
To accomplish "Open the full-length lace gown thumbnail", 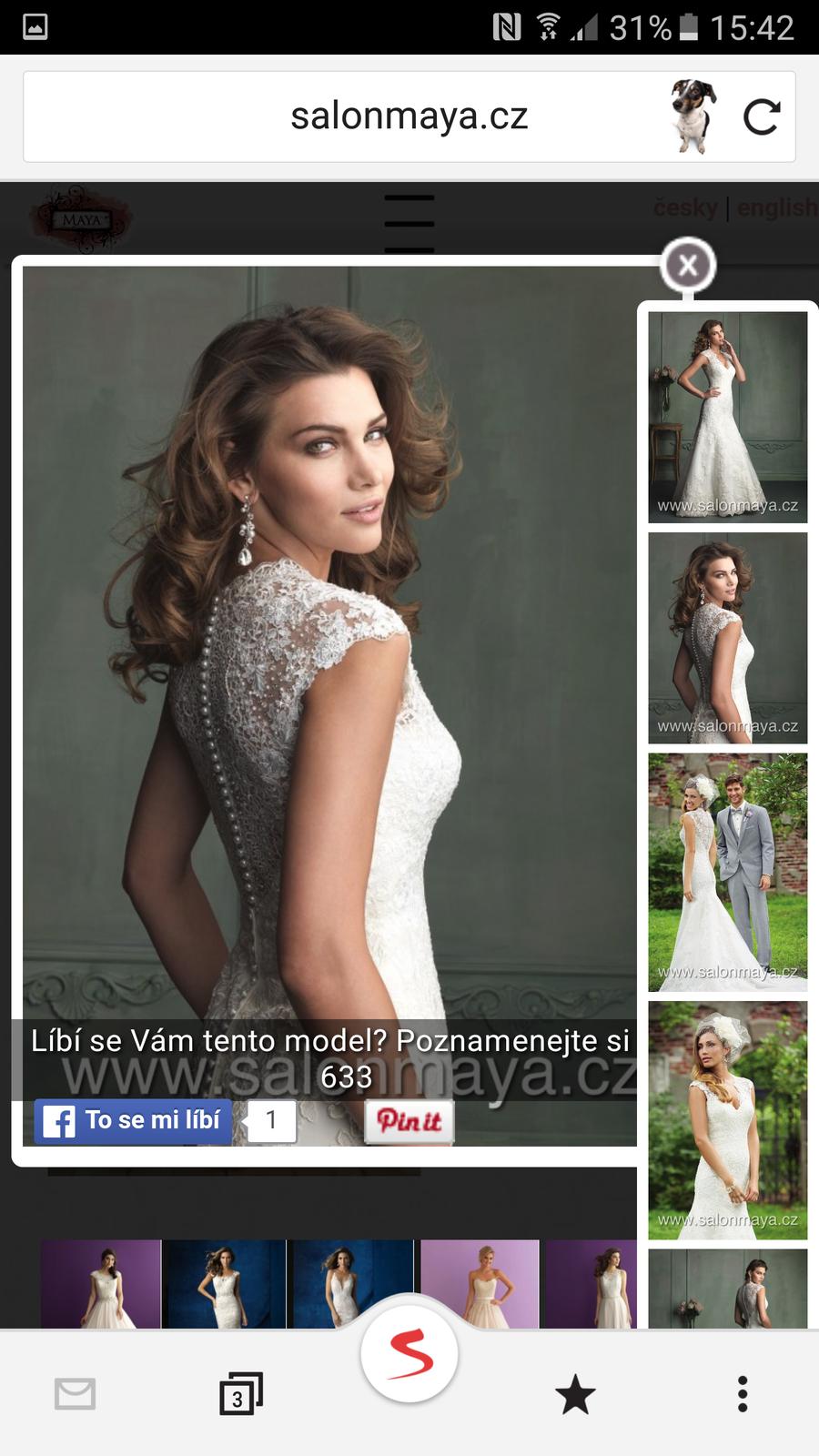I will pyautogui.click(x=727, y=417).
